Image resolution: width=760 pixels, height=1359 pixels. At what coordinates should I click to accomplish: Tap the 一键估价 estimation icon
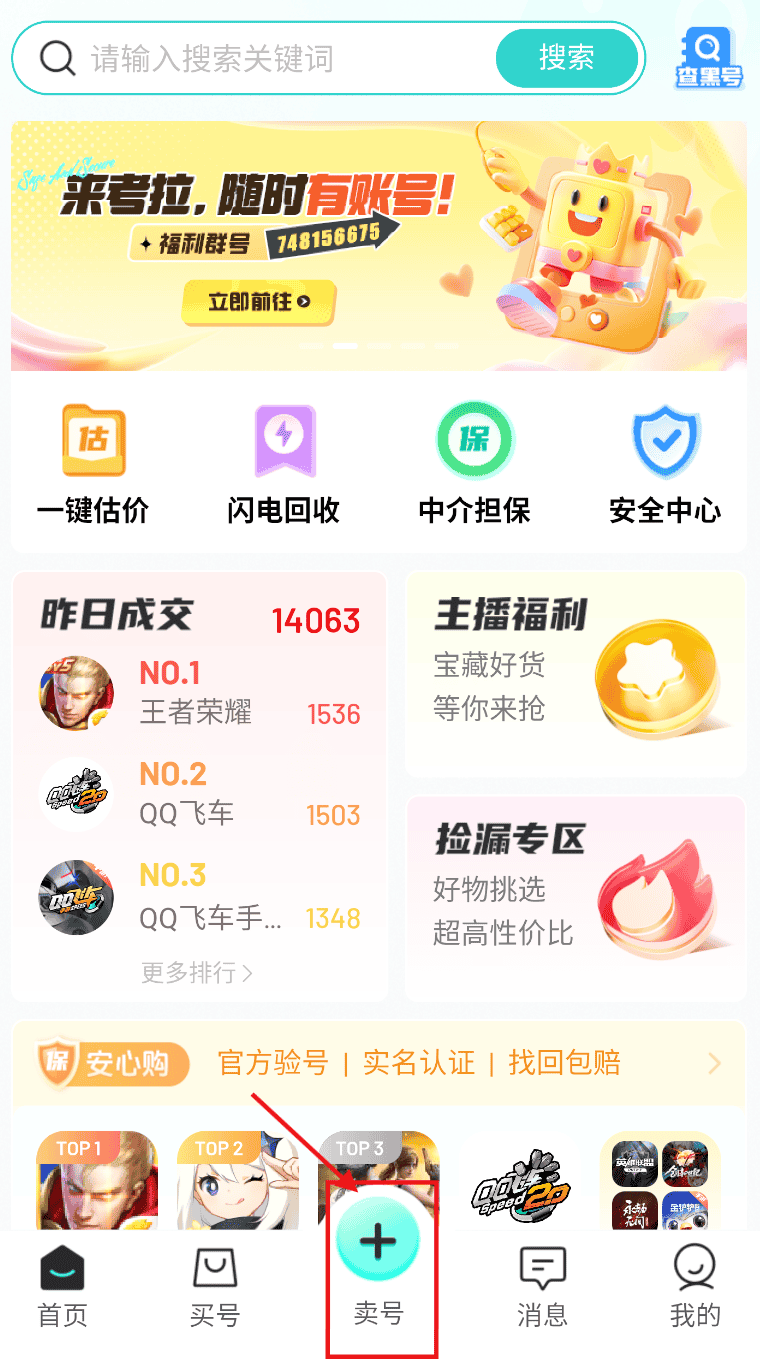pos(93,441)
